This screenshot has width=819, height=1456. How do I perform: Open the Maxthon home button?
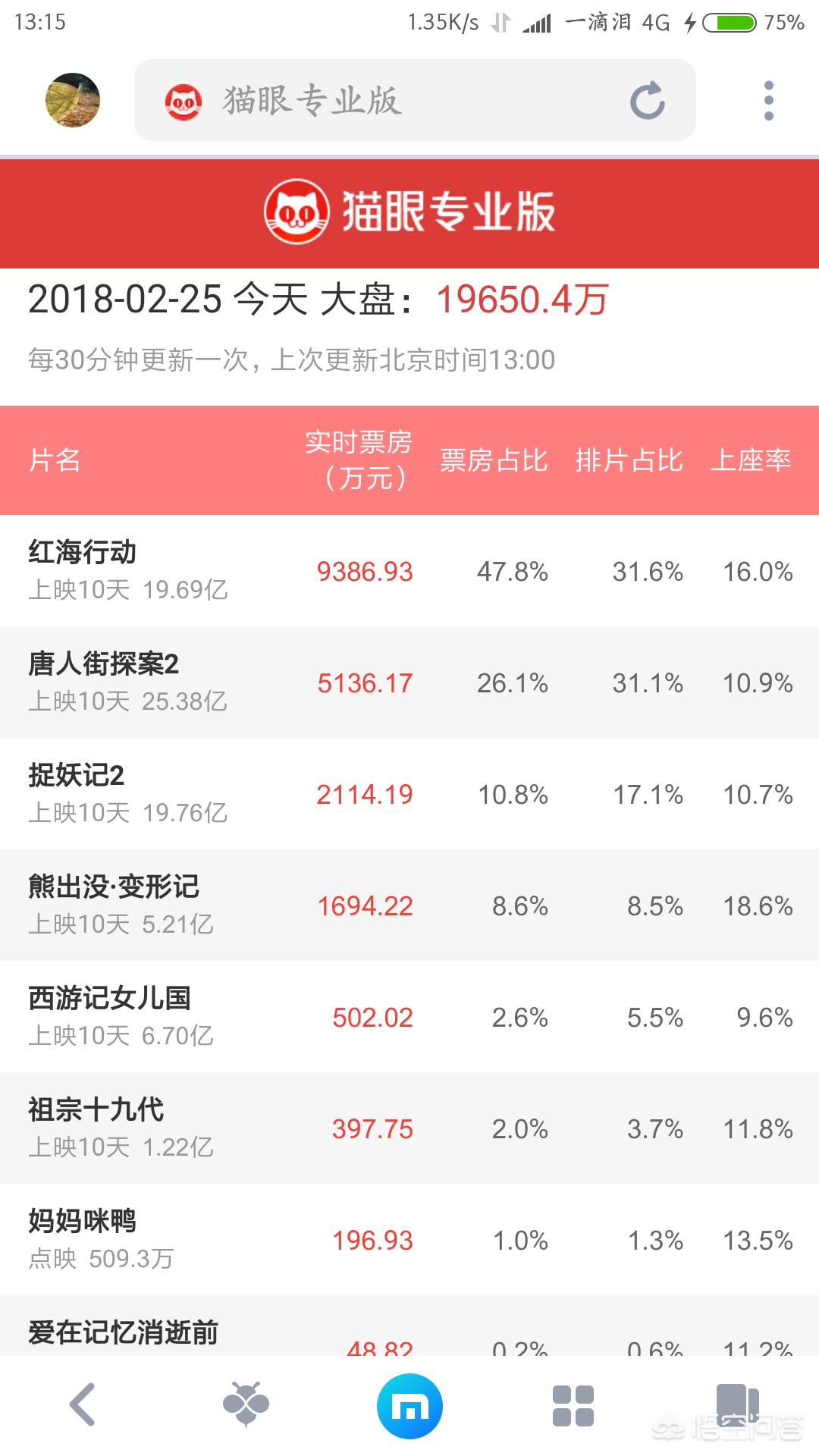(x=409, y=1406)
